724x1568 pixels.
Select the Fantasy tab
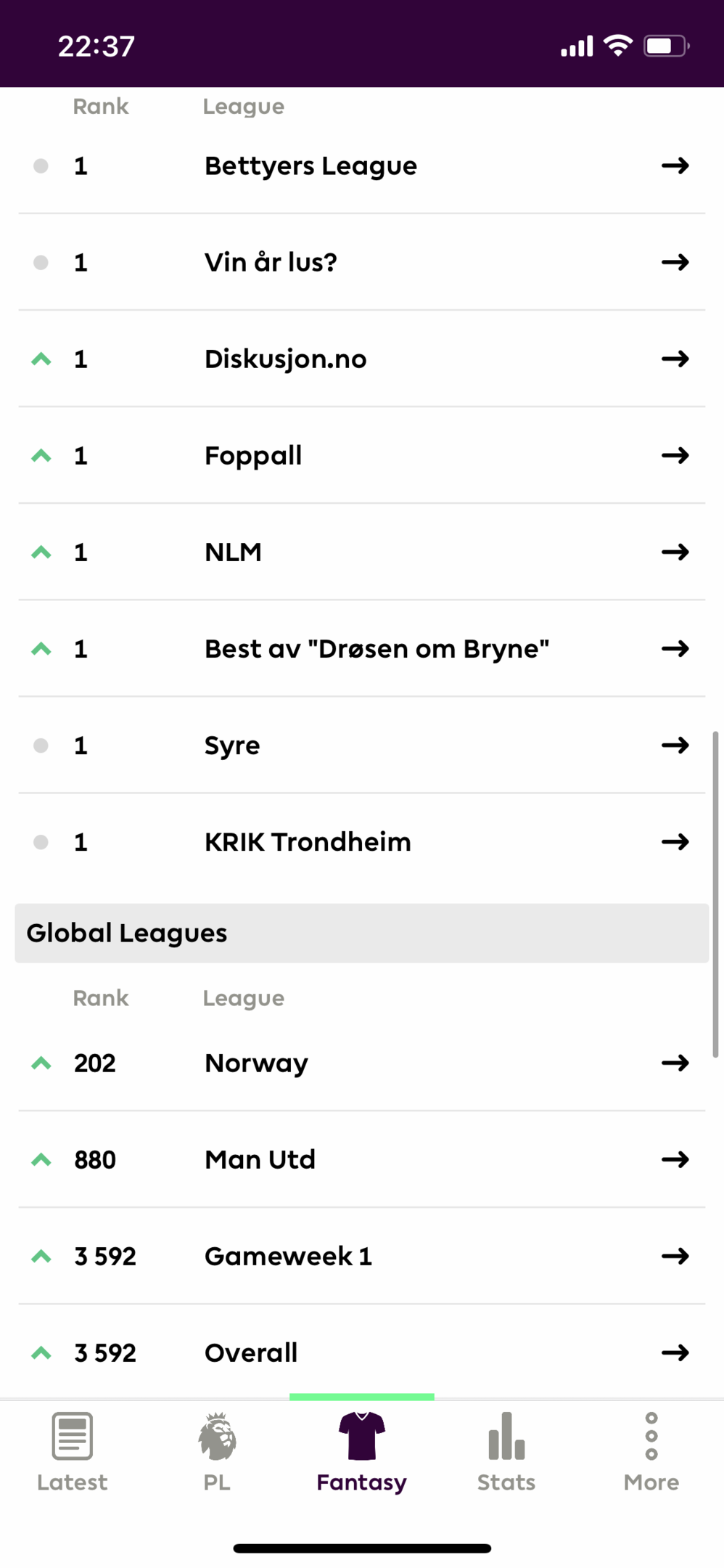pos(362,1452)
